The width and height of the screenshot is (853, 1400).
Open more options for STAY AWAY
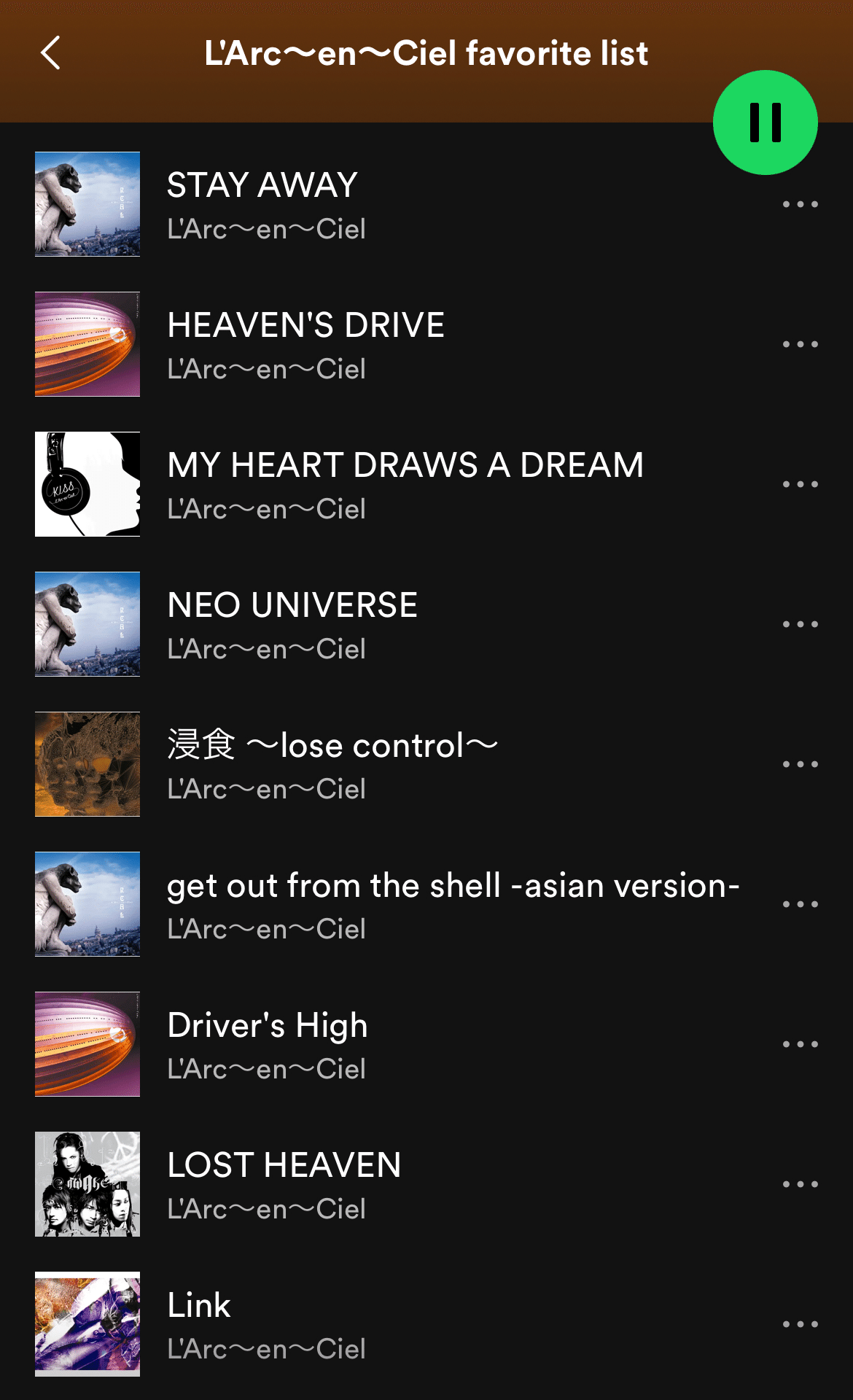click(800, 204)
